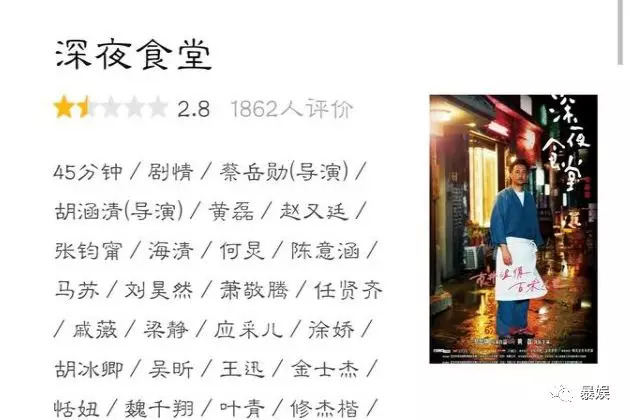View the 1862人评价 rating details

coord(291,108)
